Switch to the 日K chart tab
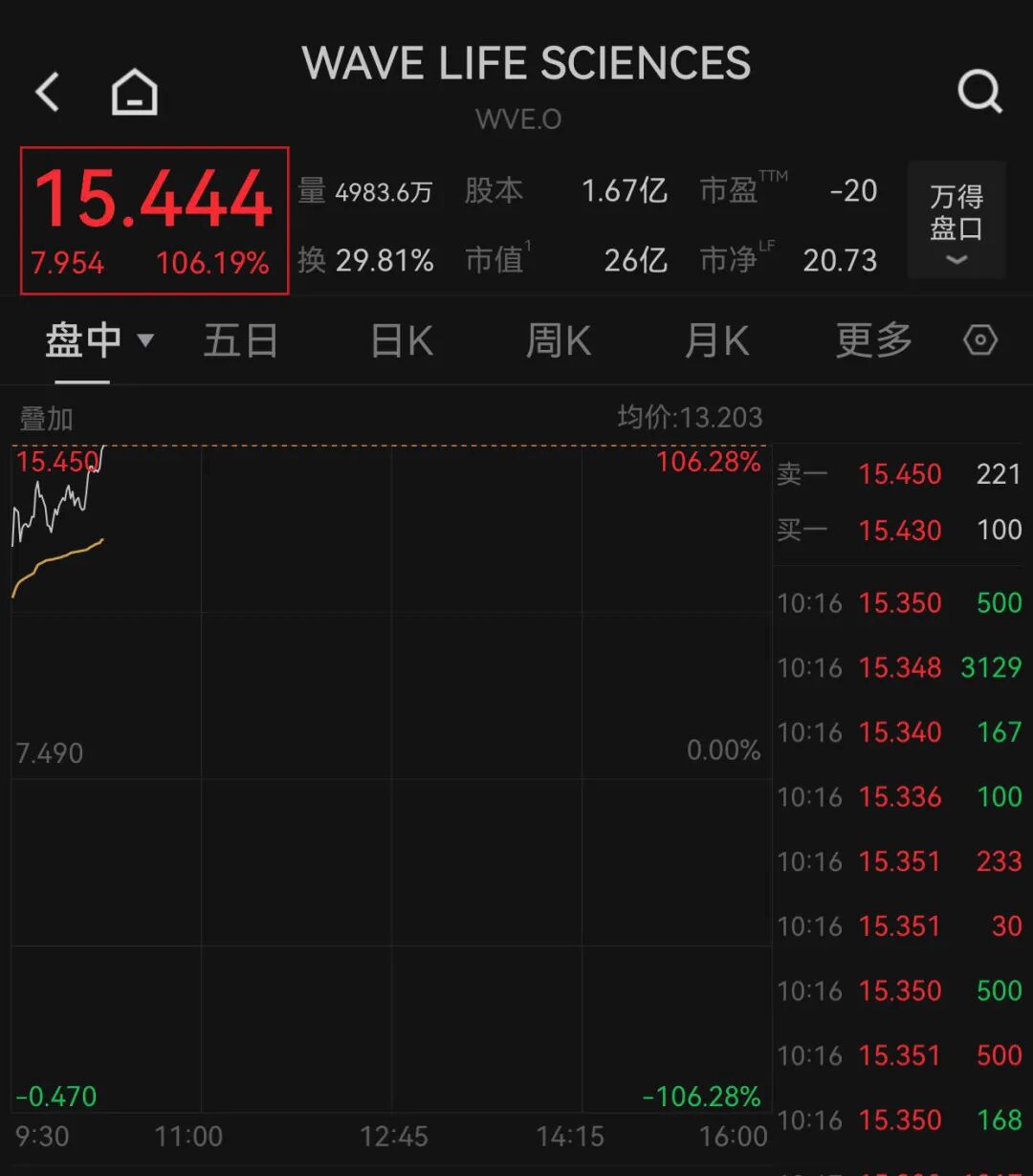Image resolution: width=1033 pixels, height=1176 pixels. (x=402, y=340)
